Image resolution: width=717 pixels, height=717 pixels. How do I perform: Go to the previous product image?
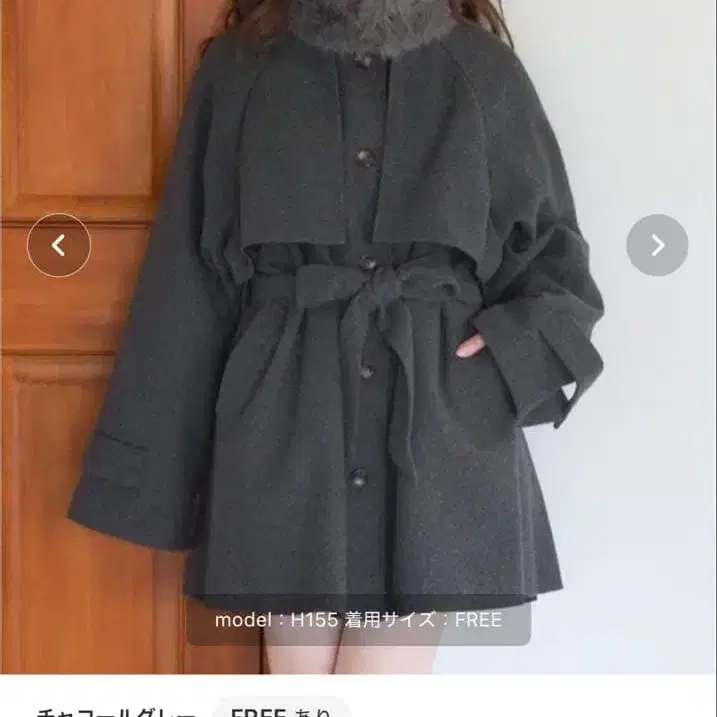59,245
